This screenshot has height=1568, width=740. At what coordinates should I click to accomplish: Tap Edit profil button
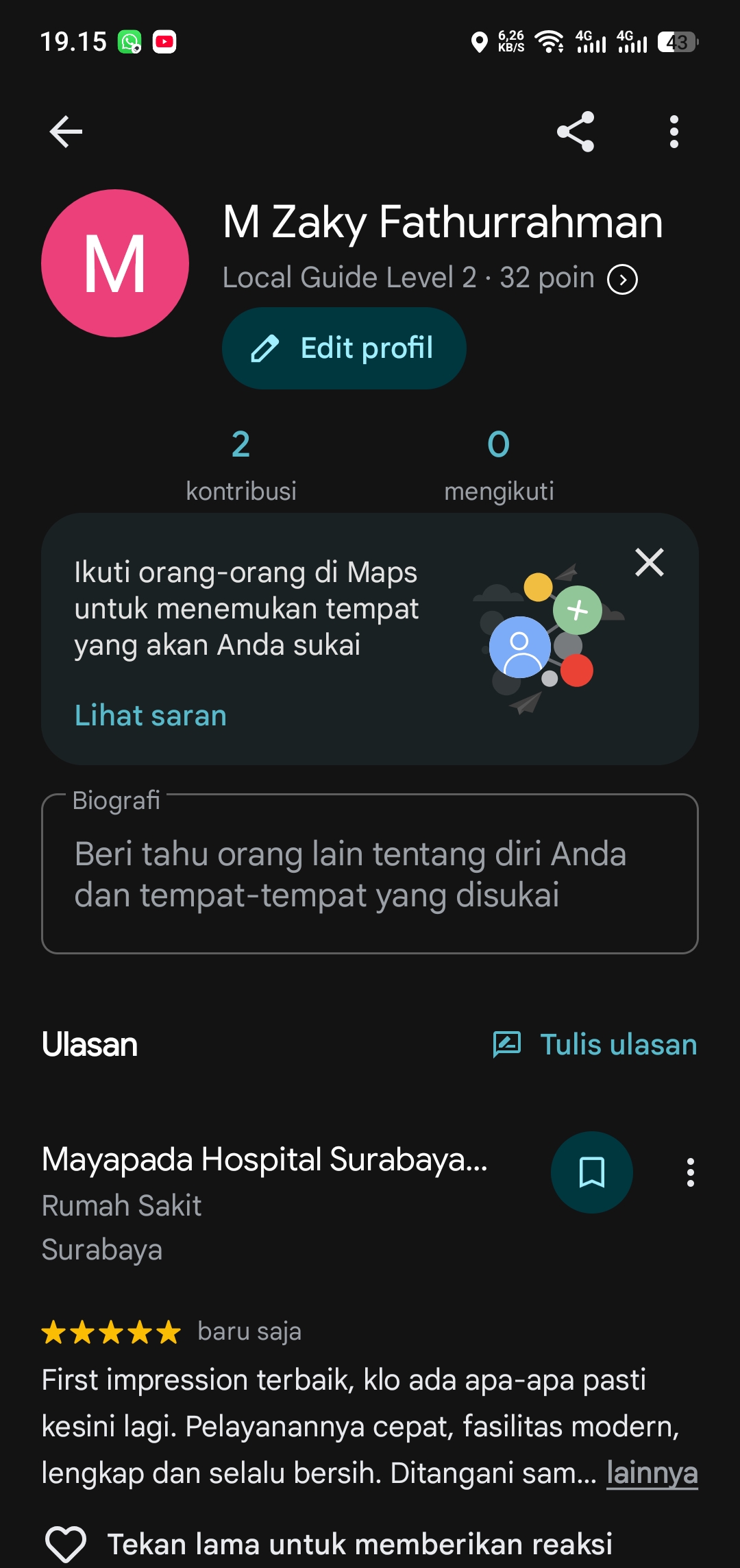coord(344,348)
